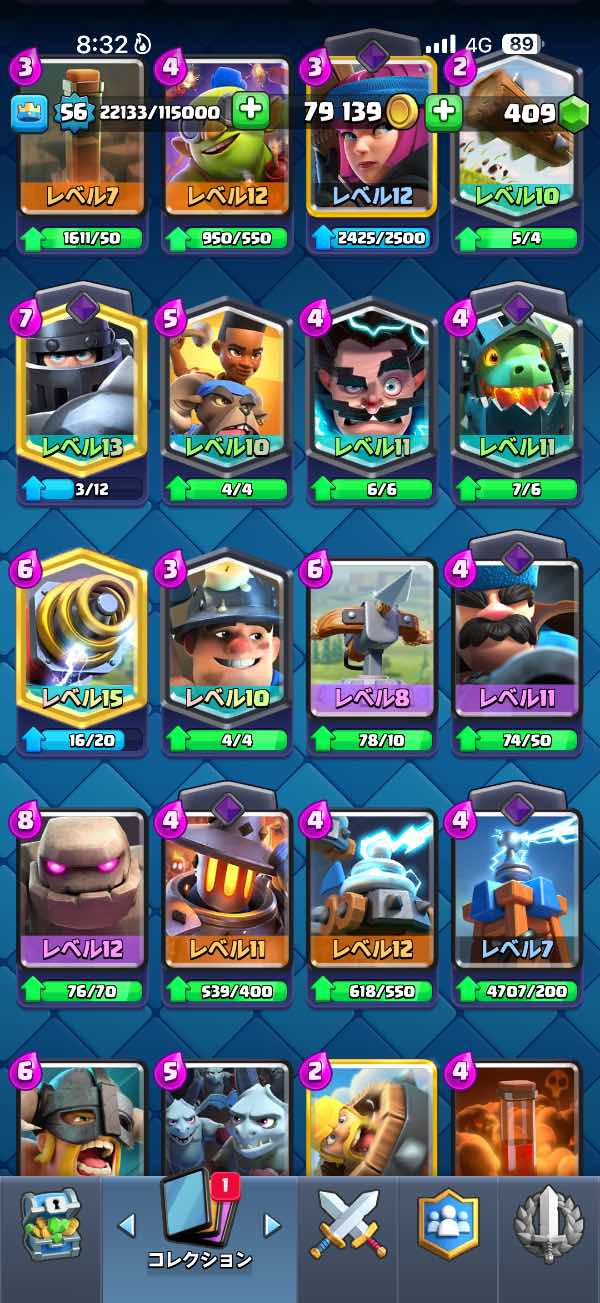Select the Hunter level 11 card

(516, 649)
